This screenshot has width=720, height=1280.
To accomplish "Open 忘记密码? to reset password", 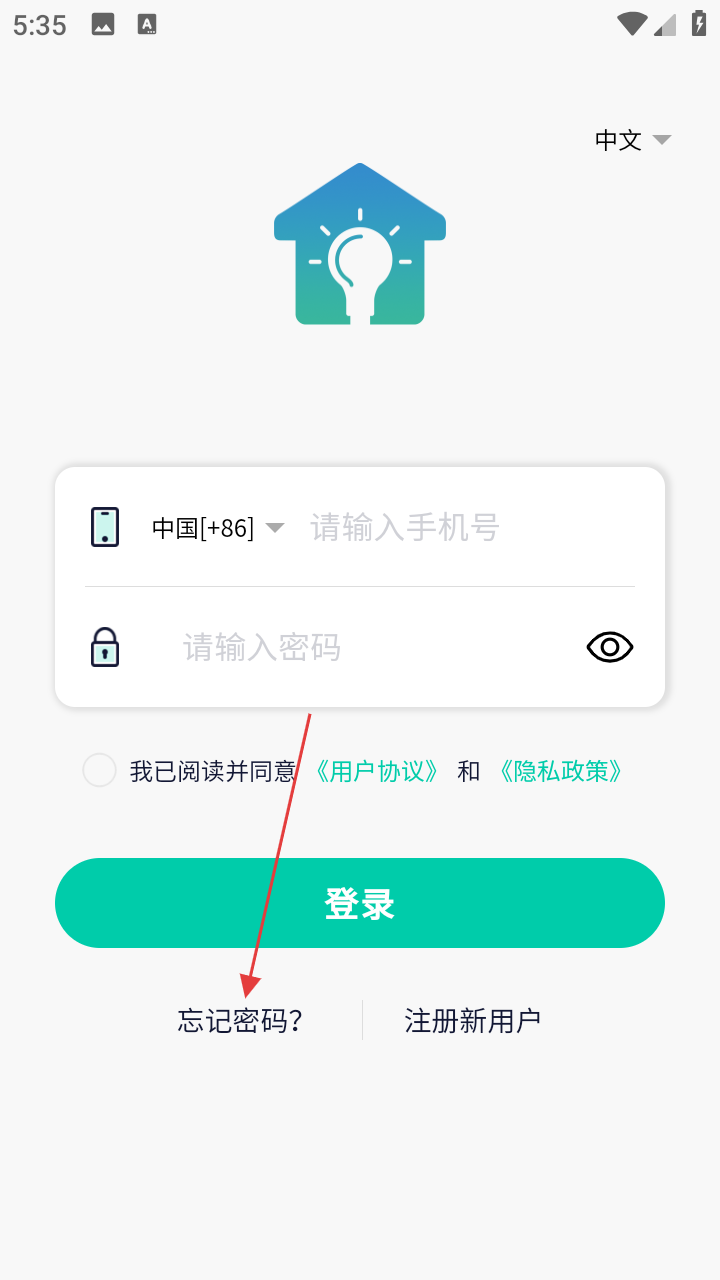I will (240, 1021).
